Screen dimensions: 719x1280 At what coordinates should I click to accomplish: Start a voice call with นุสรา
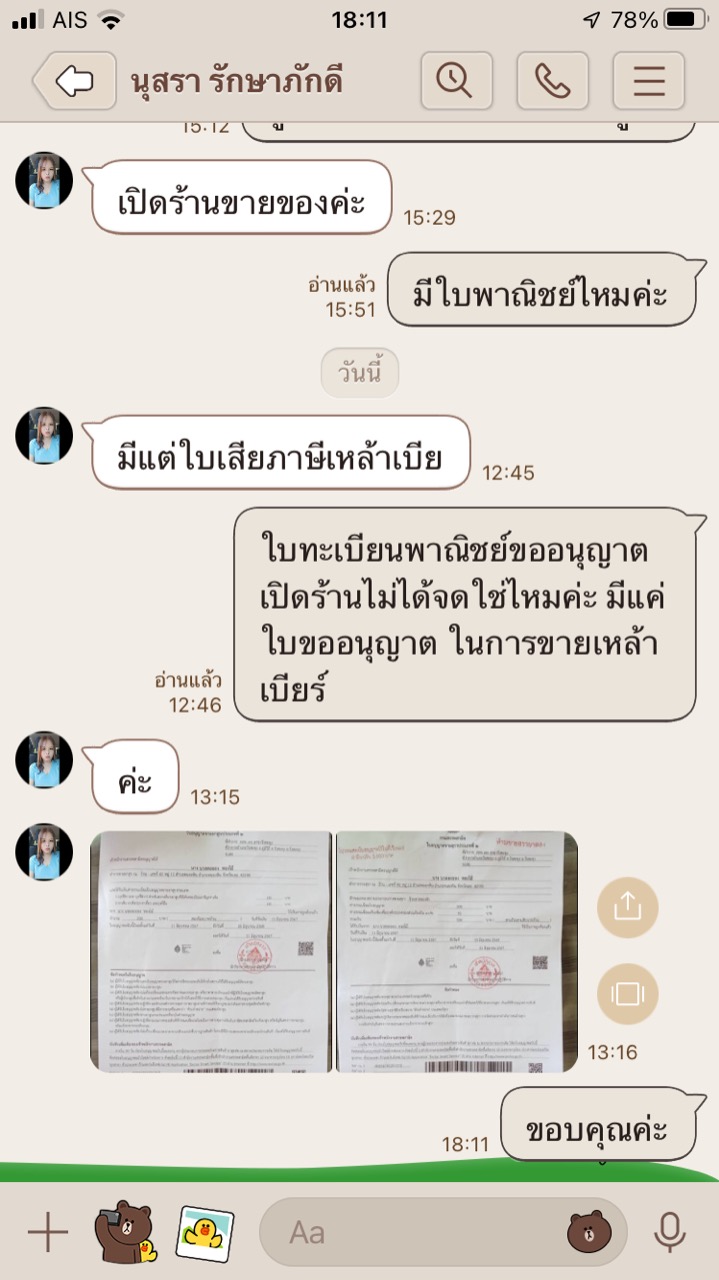pyautogui.click(x=552, y=81)
